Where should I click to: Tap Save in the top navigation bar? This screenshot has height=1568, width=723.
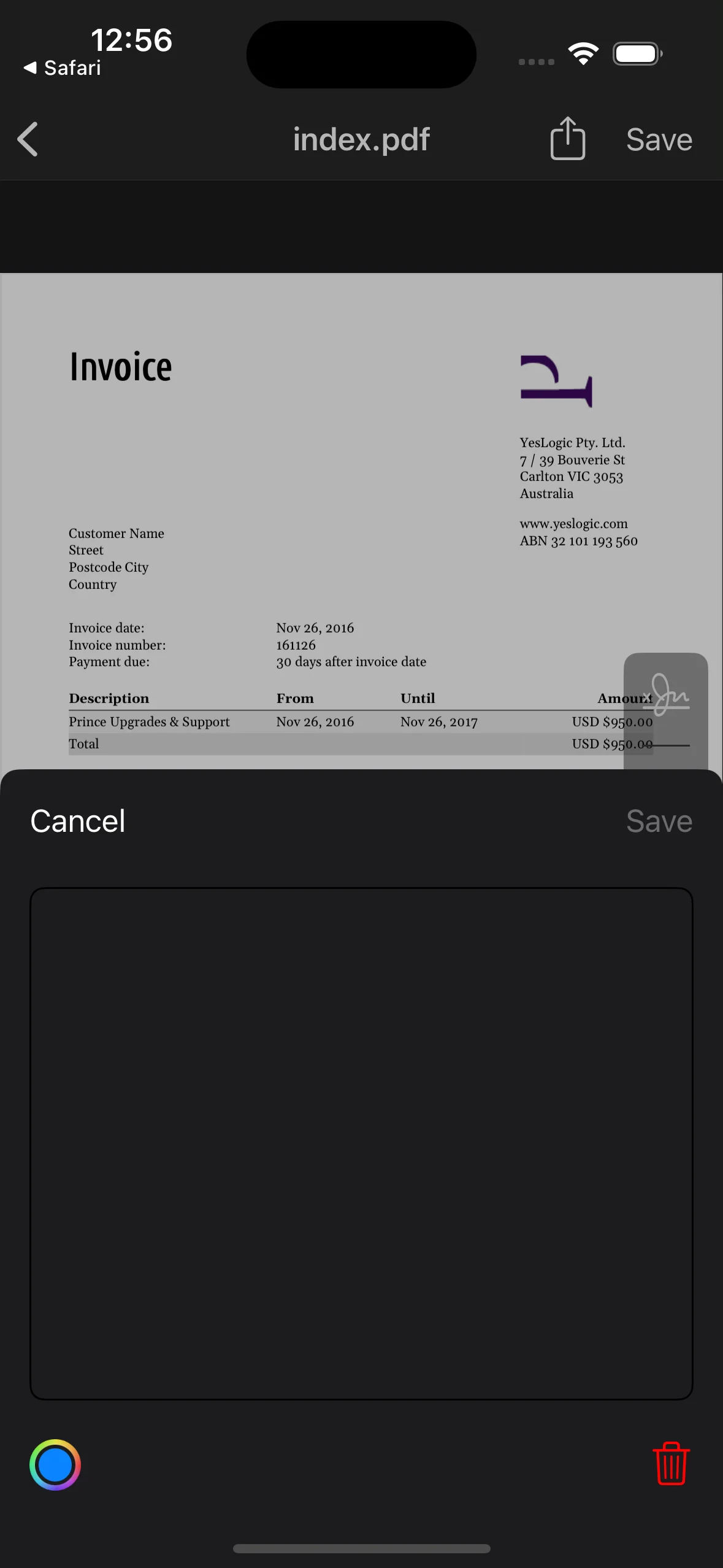(658, 139)
